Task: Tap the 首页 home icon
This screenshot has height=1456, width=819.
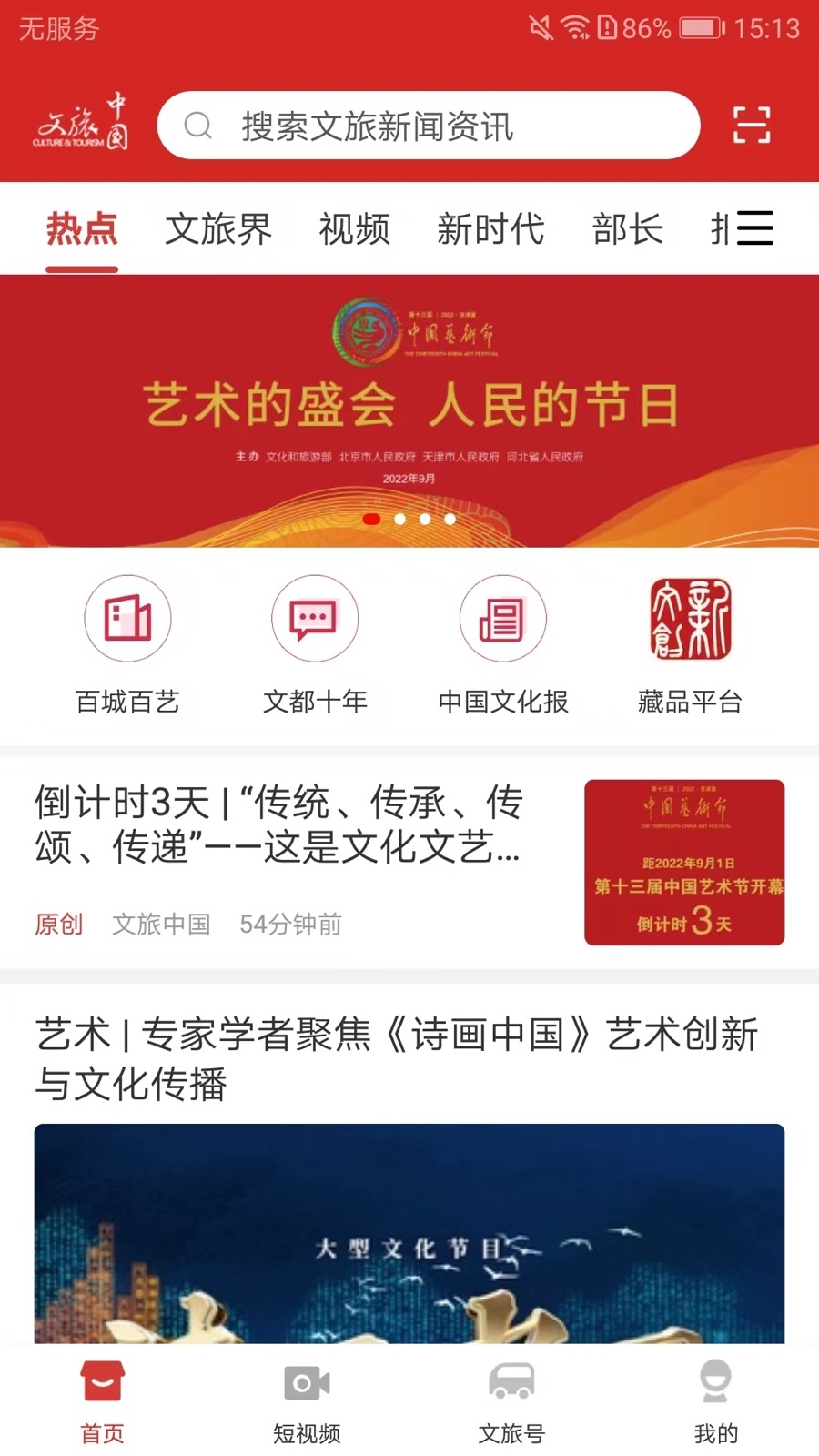Action: tap(102, 1380)
